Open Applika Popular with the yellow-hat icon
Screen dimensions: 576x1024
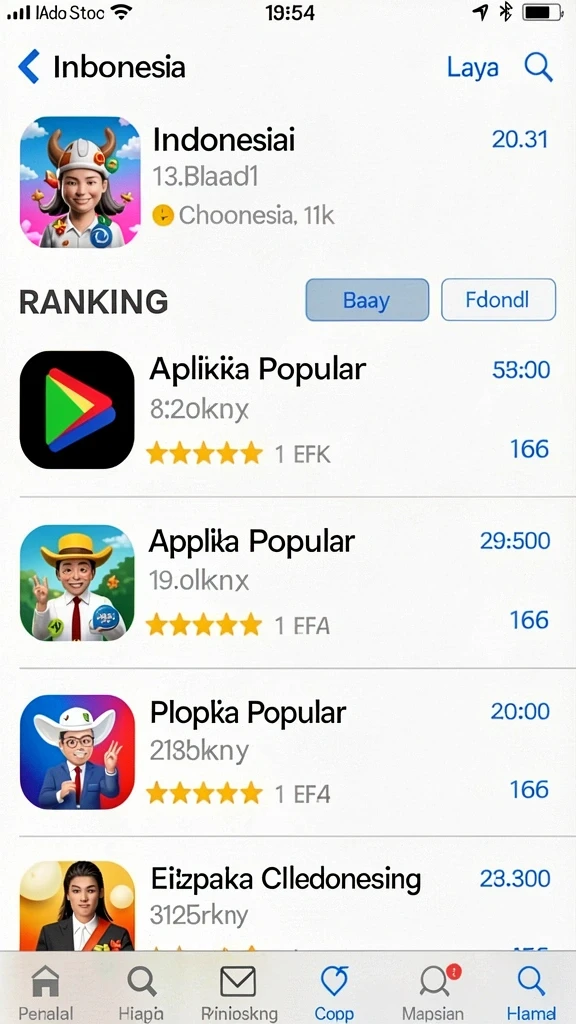(287, 582)
